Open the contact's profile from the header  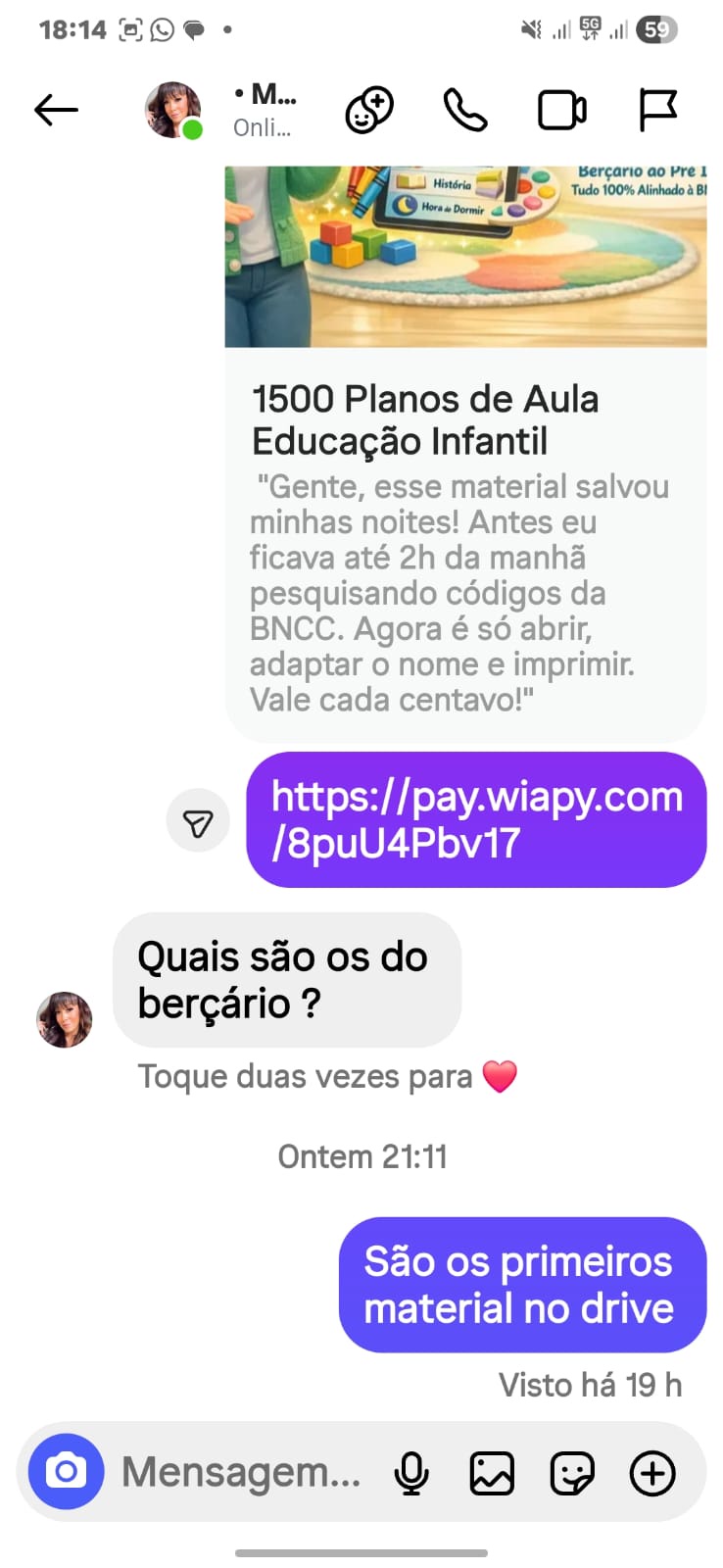172,110
